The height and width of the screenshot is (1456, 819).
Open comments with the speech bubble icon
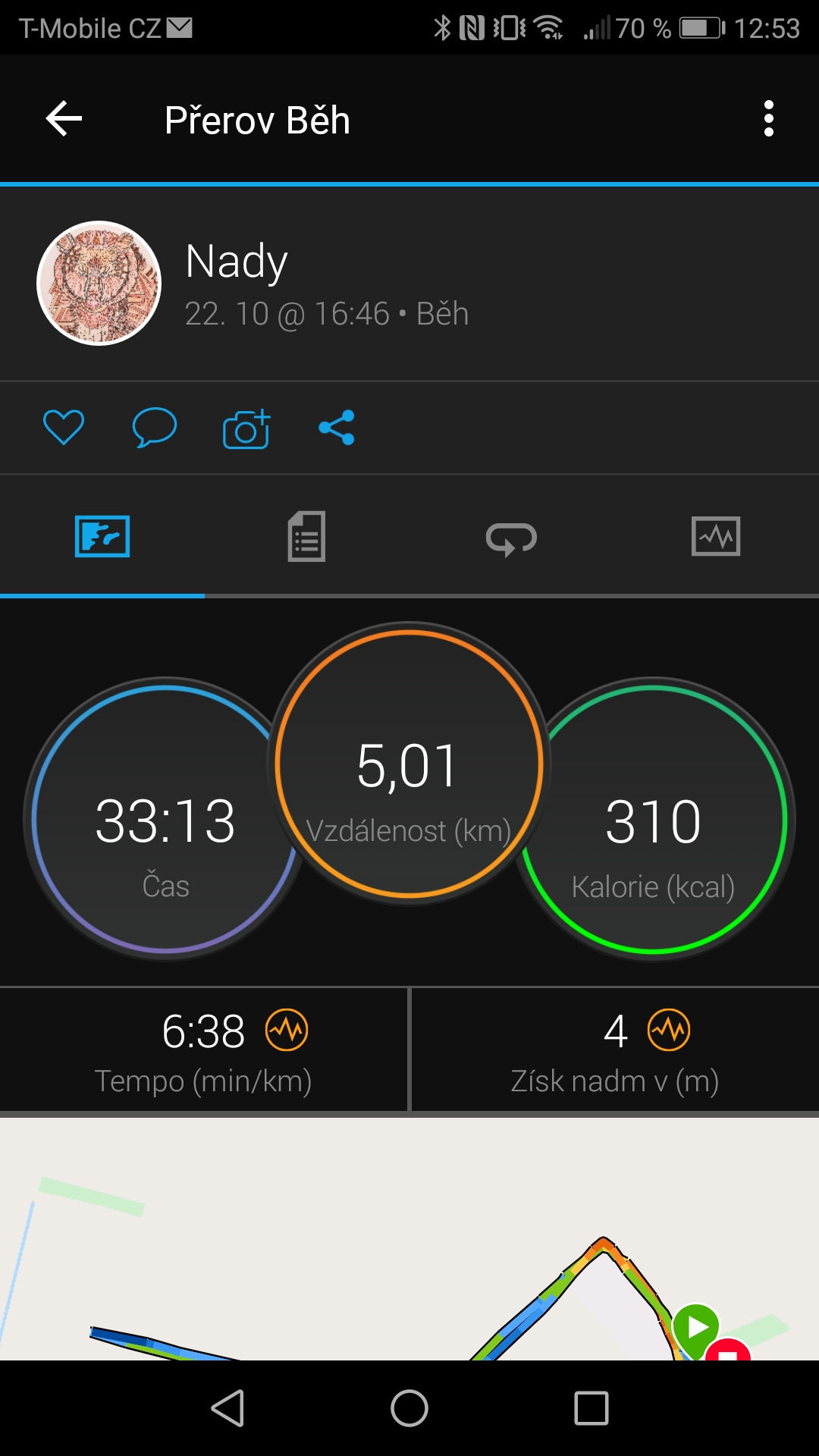[x=155, y=427]
